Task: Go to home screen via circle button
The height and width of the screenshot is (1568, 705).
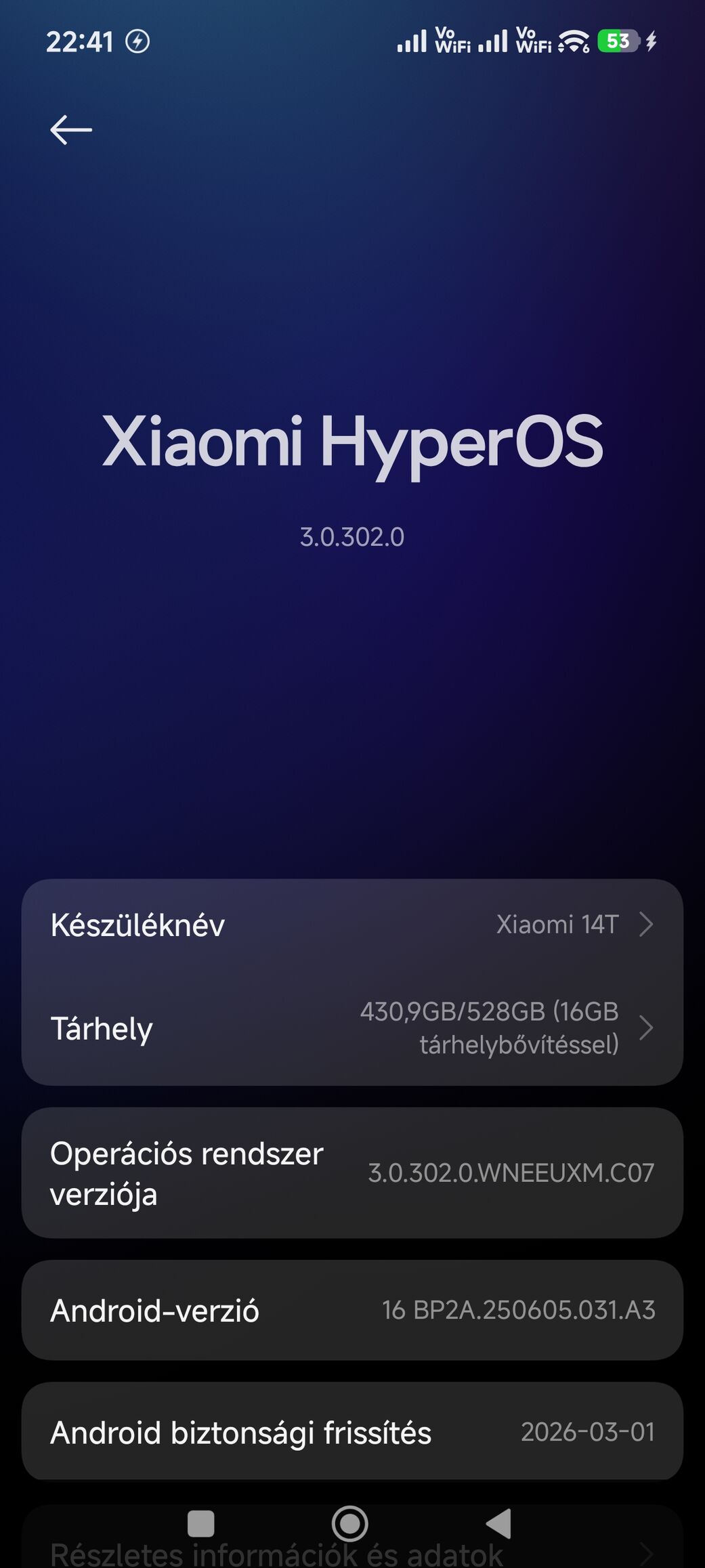Action: (350, 1523)
